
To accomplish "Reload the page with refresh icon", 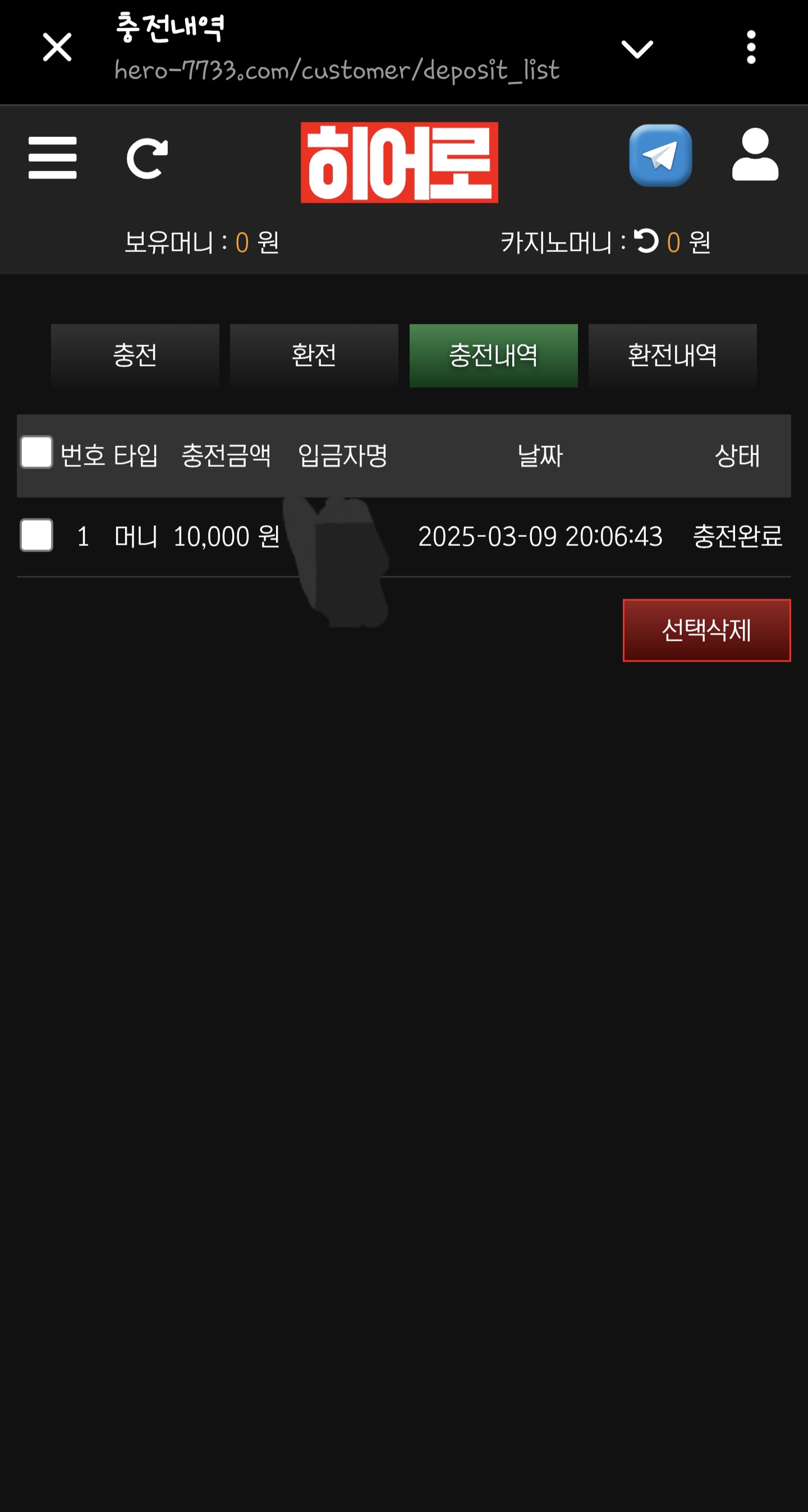I will click(147, 158).
